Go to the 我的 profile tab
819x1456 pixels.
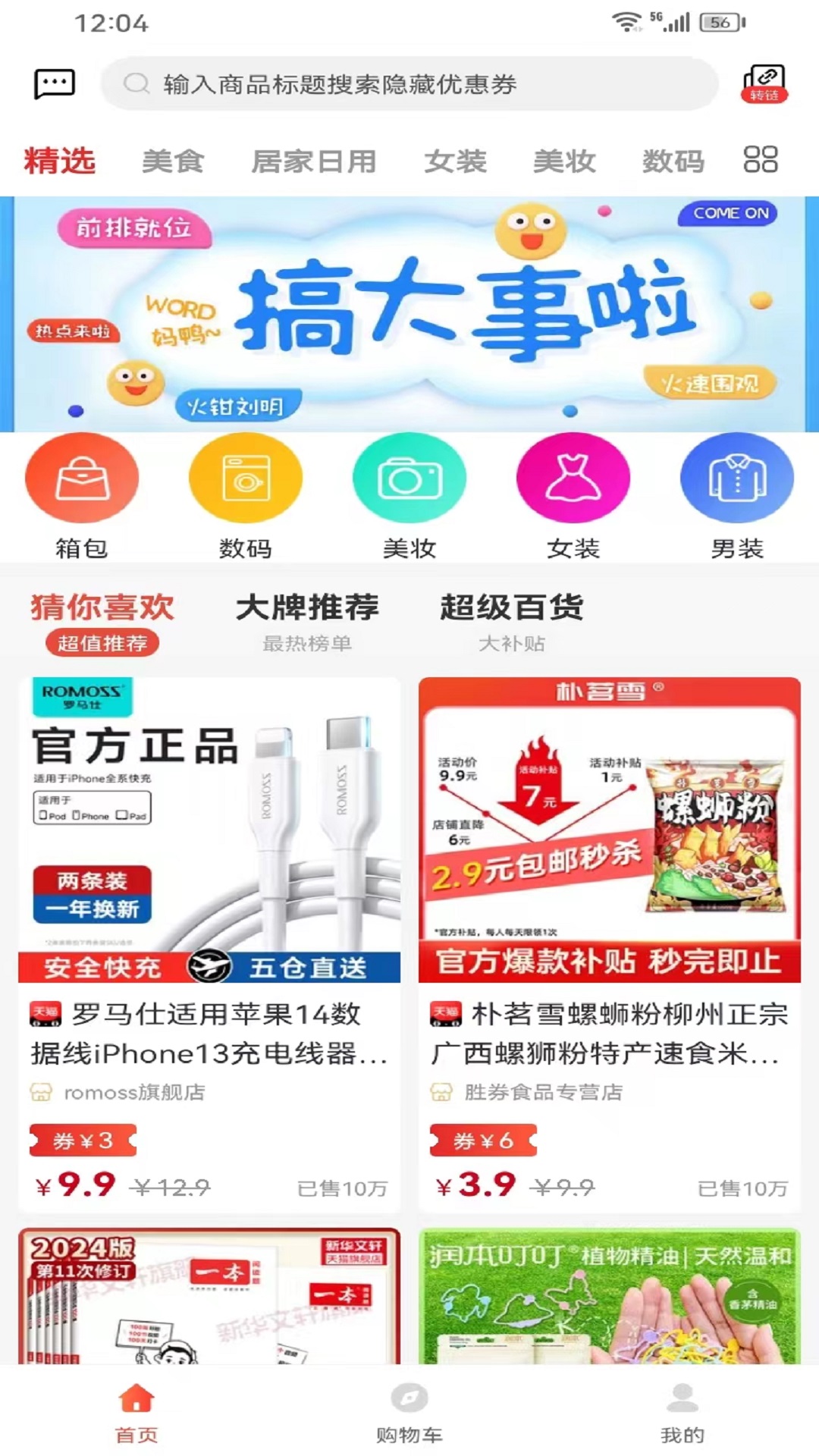click(x=682, y=1412)
